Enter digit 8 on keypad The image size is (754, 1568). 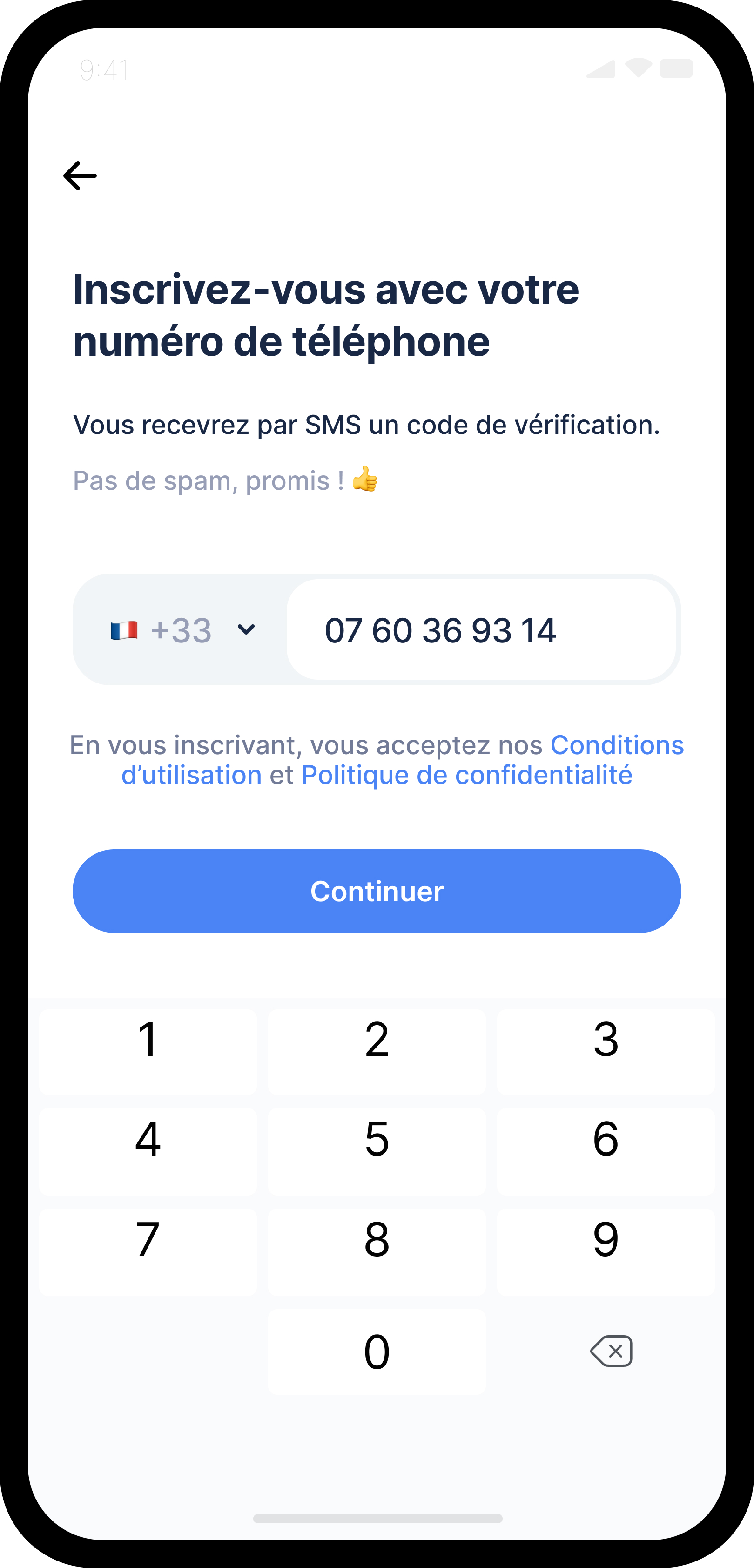(x=377, y=1251)
